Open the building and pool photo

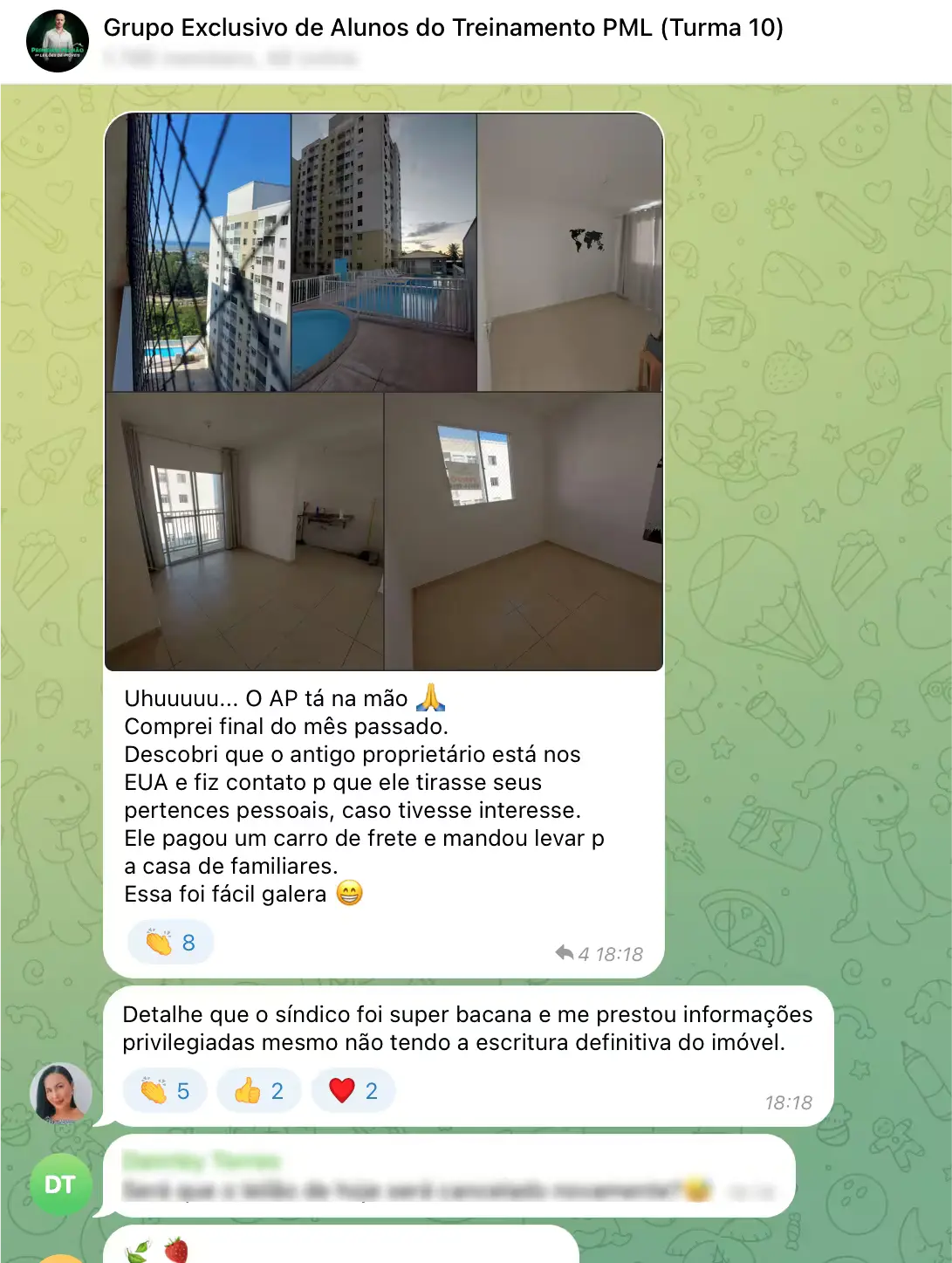(x=384, y=252)
